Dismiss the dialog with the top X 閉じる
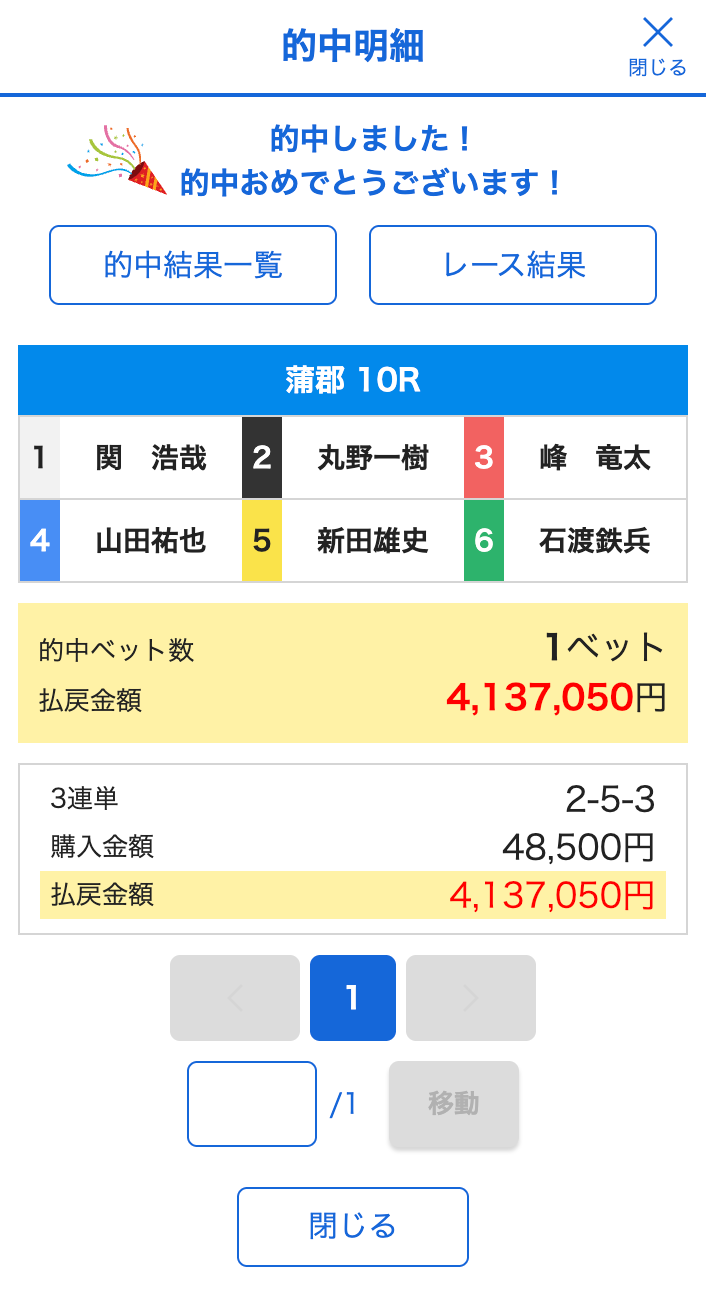Image resolution: width=706 pixels, height=1290 pixels. click(x=657, y=45)
